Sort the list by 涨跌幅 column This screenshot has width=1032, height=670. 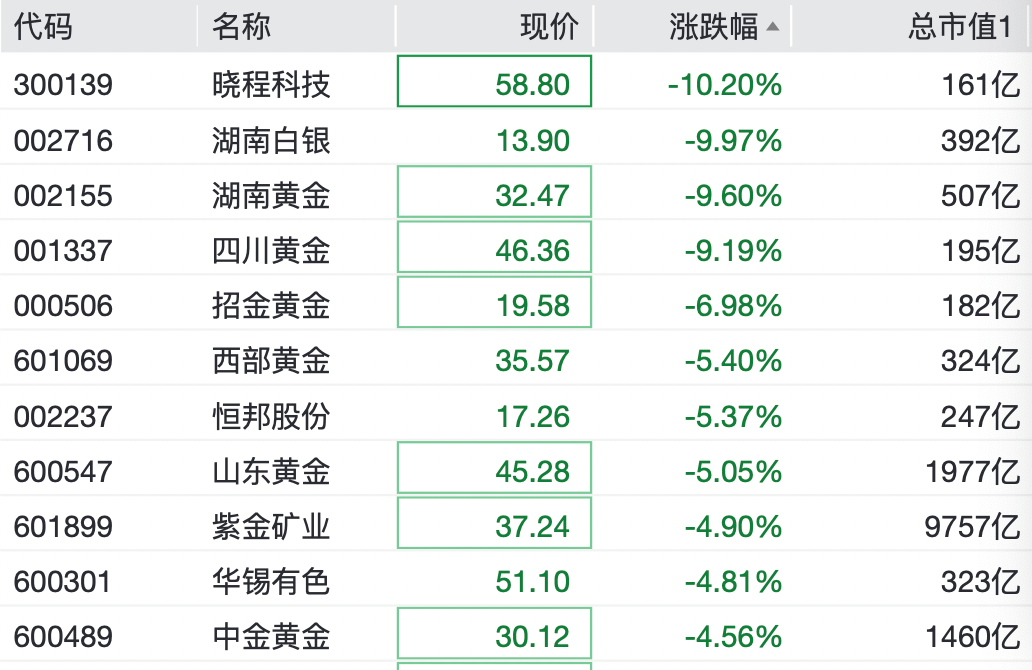point(714,27)
